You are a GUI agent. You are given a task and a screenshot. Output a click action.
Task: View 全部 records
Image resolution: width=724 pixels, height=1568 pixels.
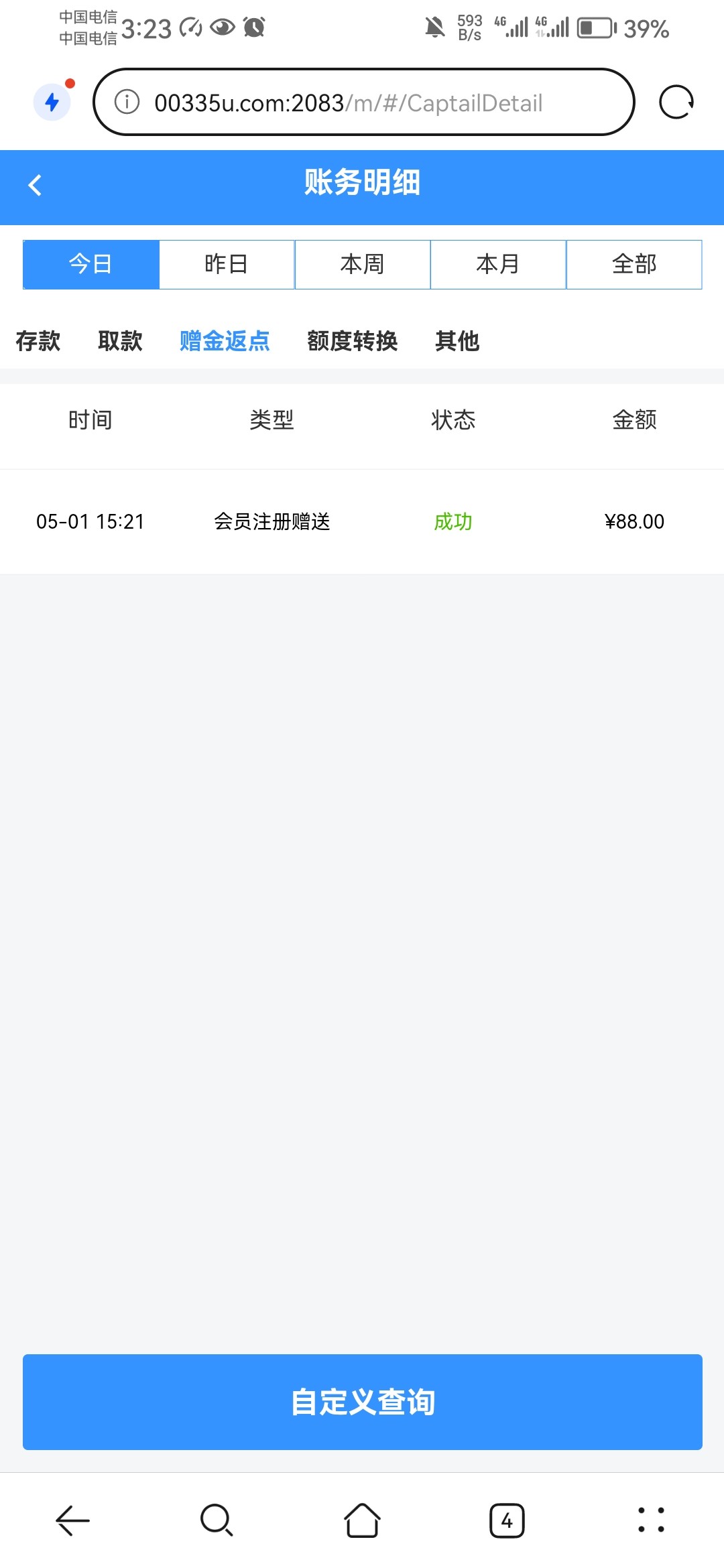634,264
